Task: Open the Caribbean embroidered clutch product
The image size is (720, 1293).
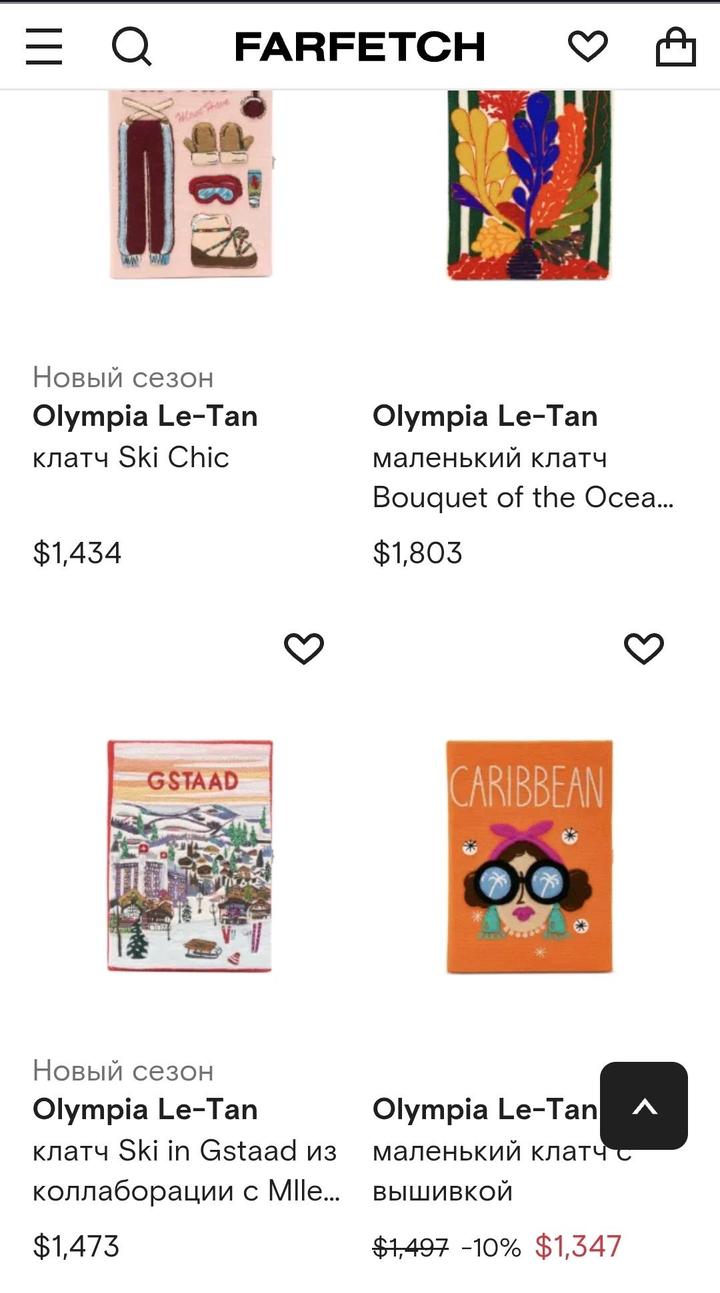Action: click(x=529, y=856)
